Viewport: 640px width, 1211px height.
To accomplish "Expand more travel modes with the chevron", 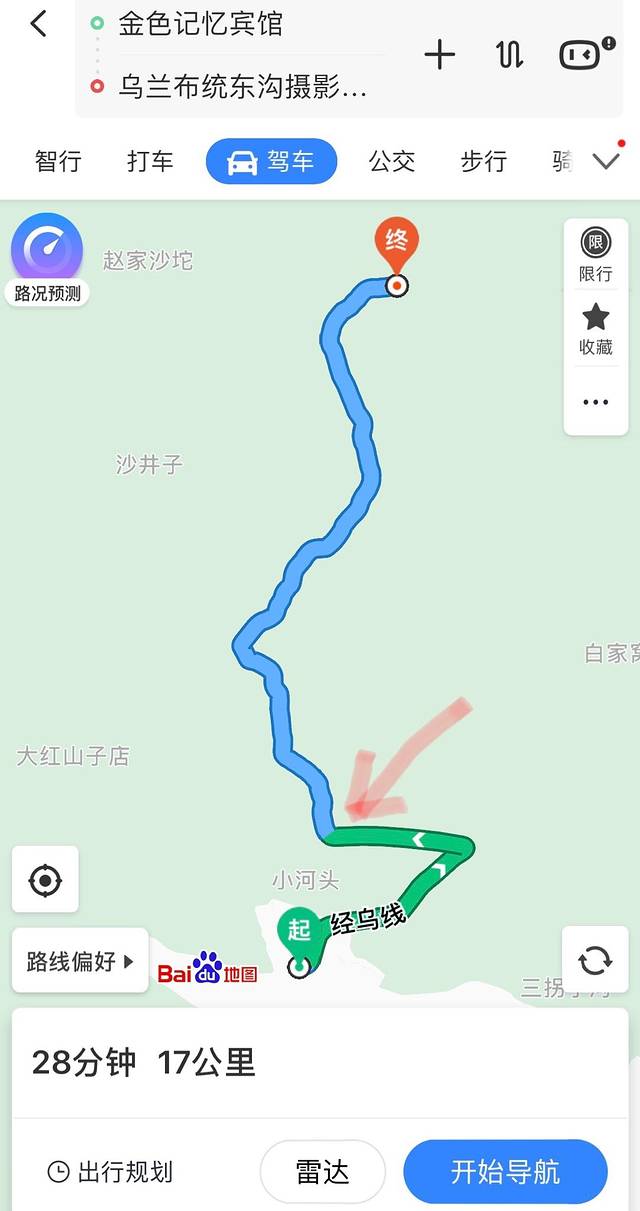I will [x=607, y=161].
